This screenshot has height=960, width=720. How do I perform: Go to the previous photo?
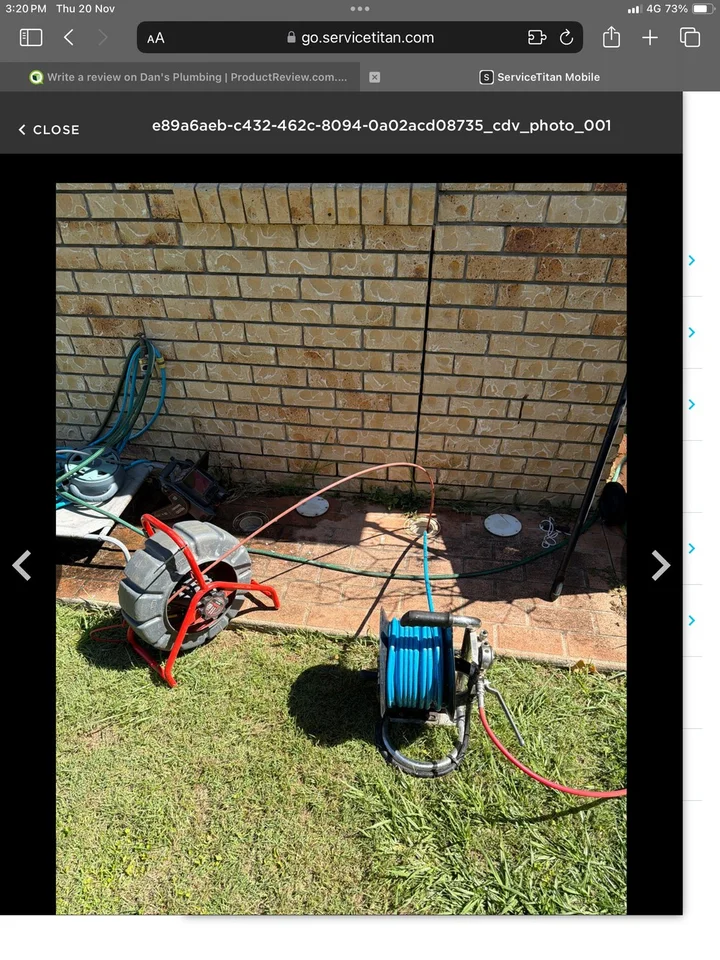click(x=22, y=565)
